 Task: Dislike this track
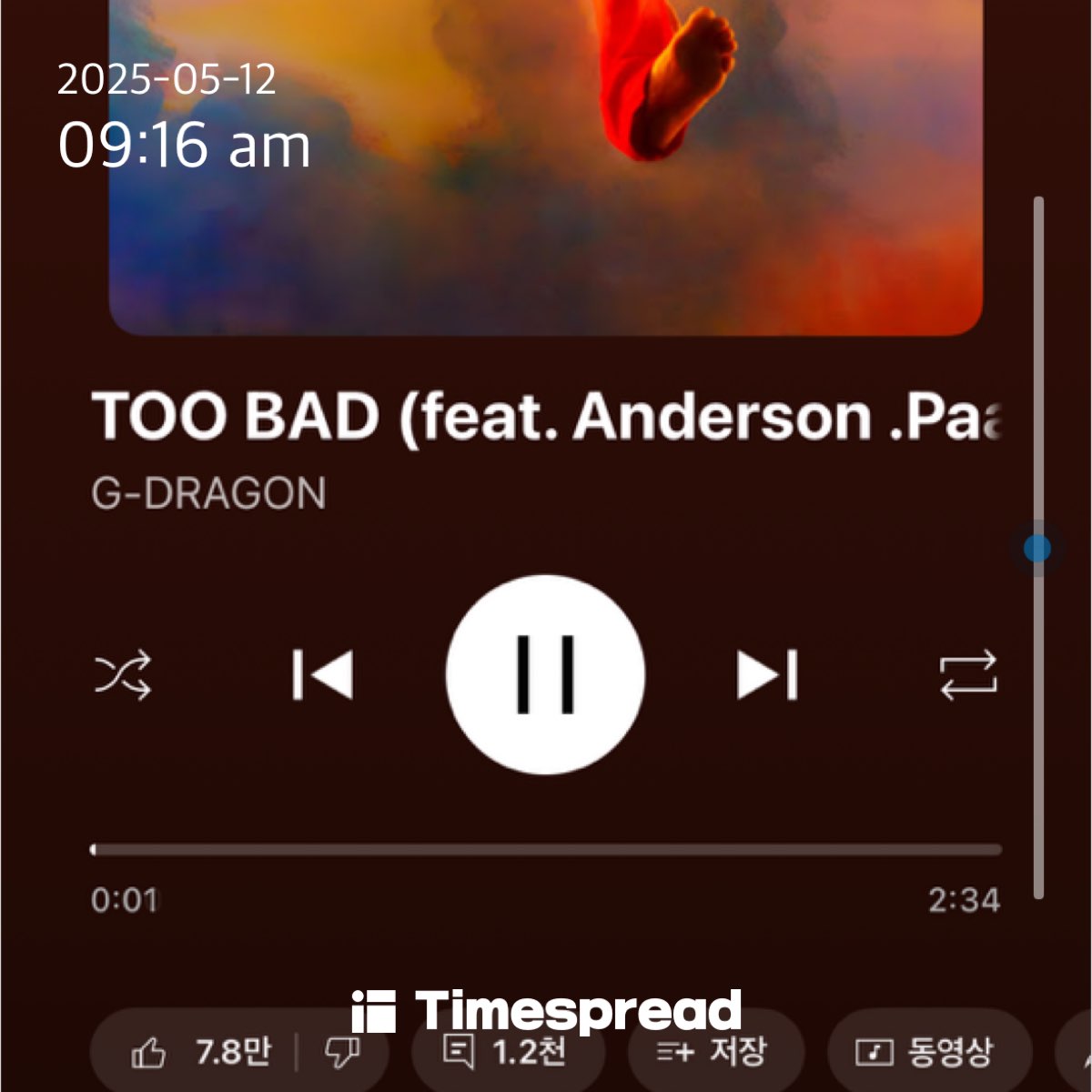pyautogui.click(x=342, y=1053)
